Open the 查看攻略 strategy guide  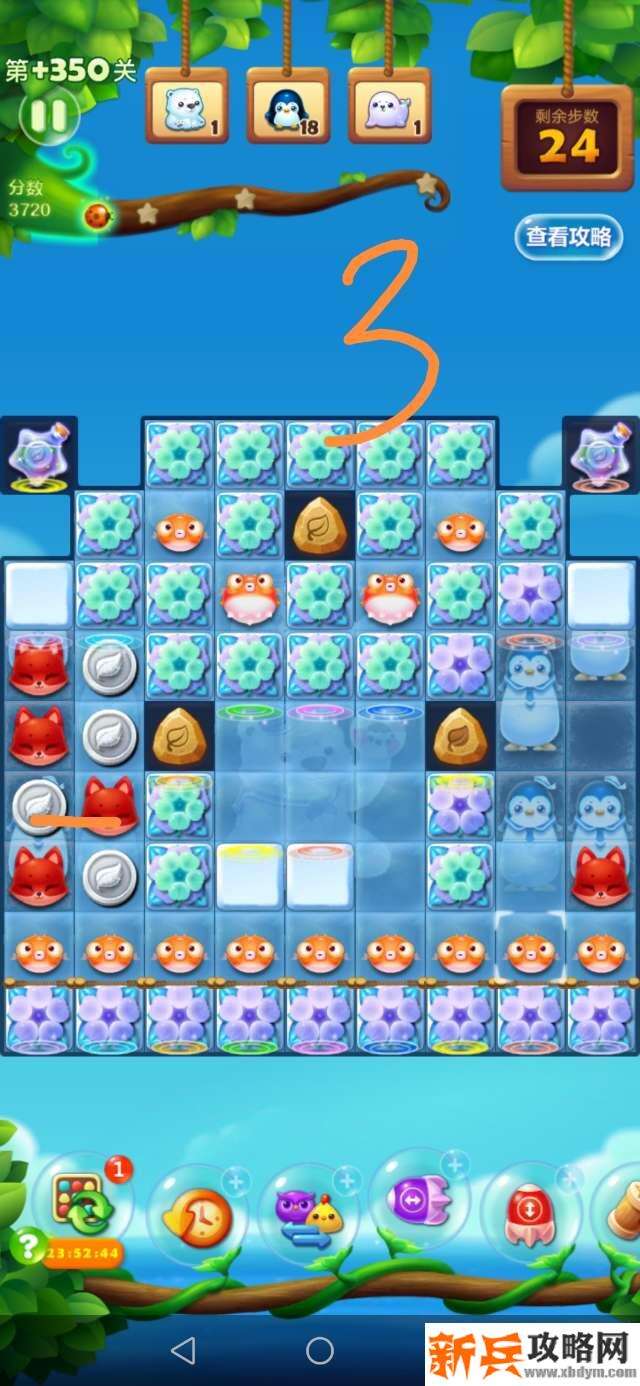pos(568,238)
